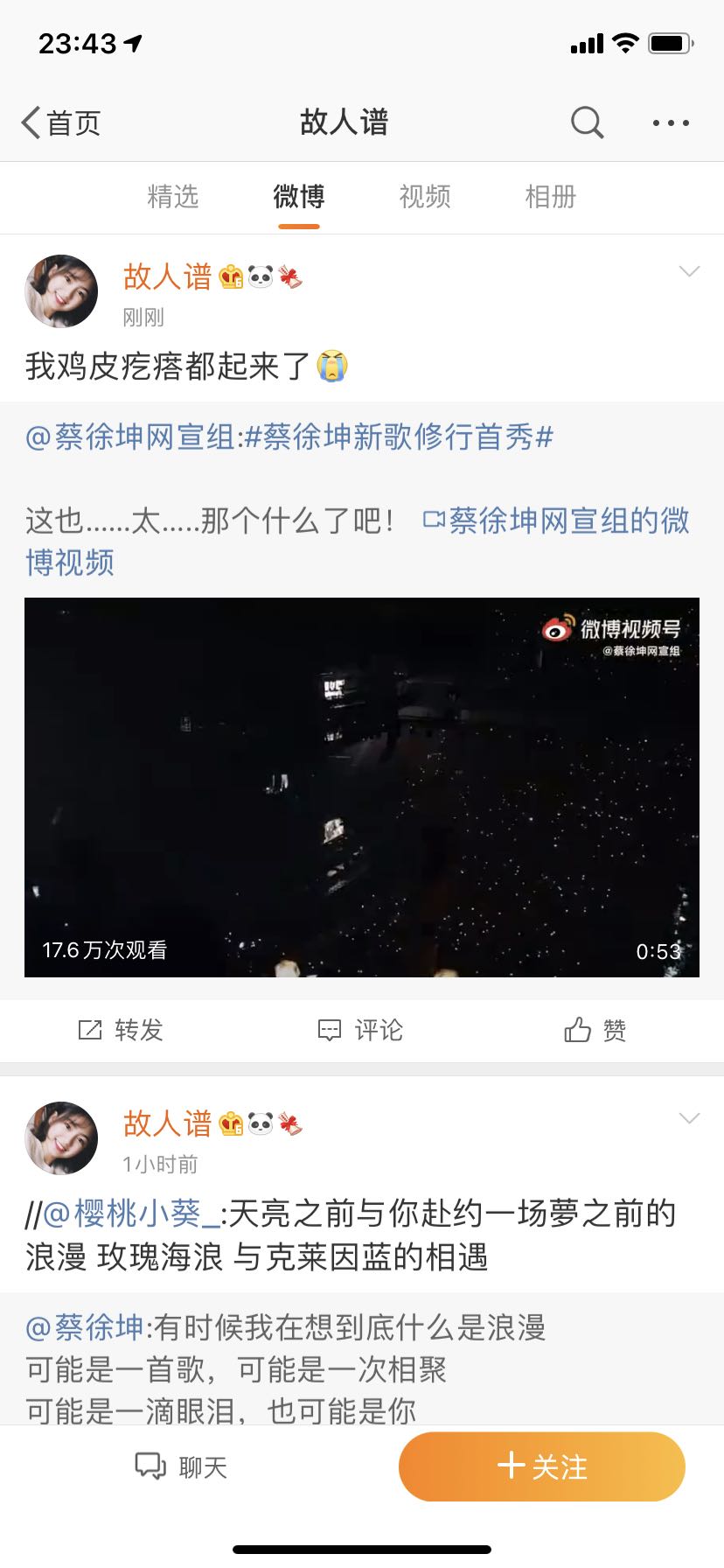Image resolution: width=724 pixels, height=1568 pixels.
Task: Expand the arrow menu on the 1小时前 post
Action: click(x=689, y=1119)
